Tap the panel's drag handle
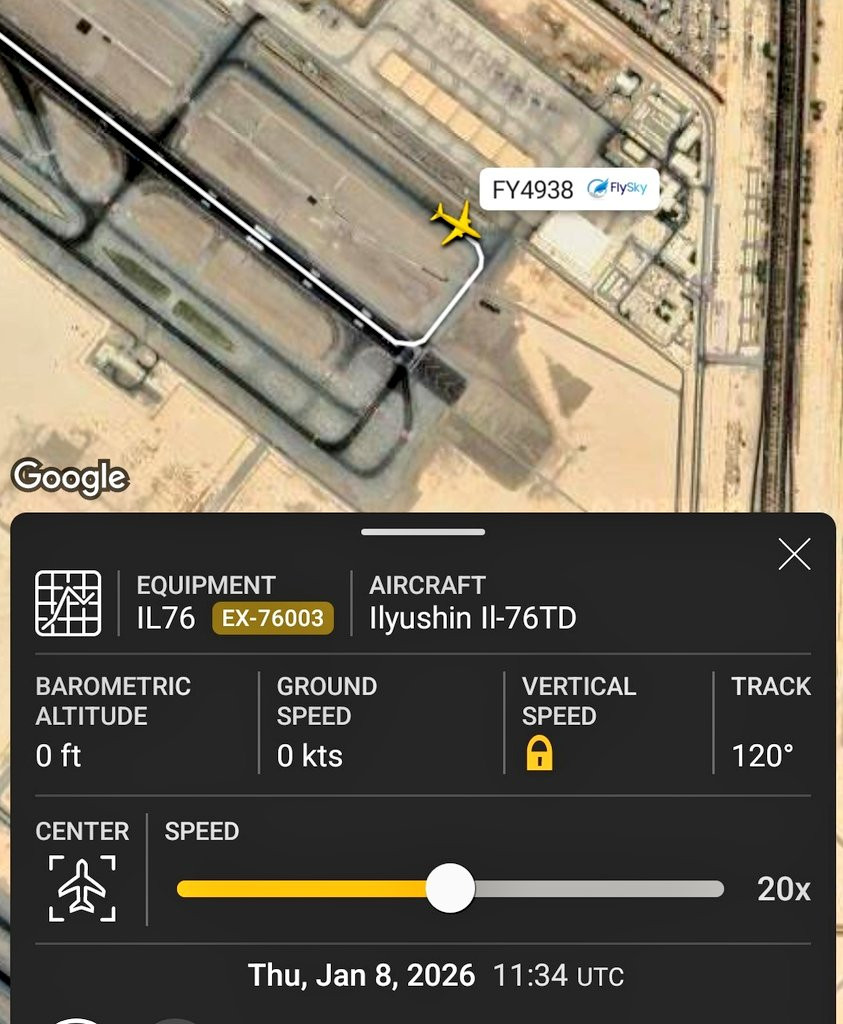The width and height of the screenshot is (843, 1024). point(422,532)
